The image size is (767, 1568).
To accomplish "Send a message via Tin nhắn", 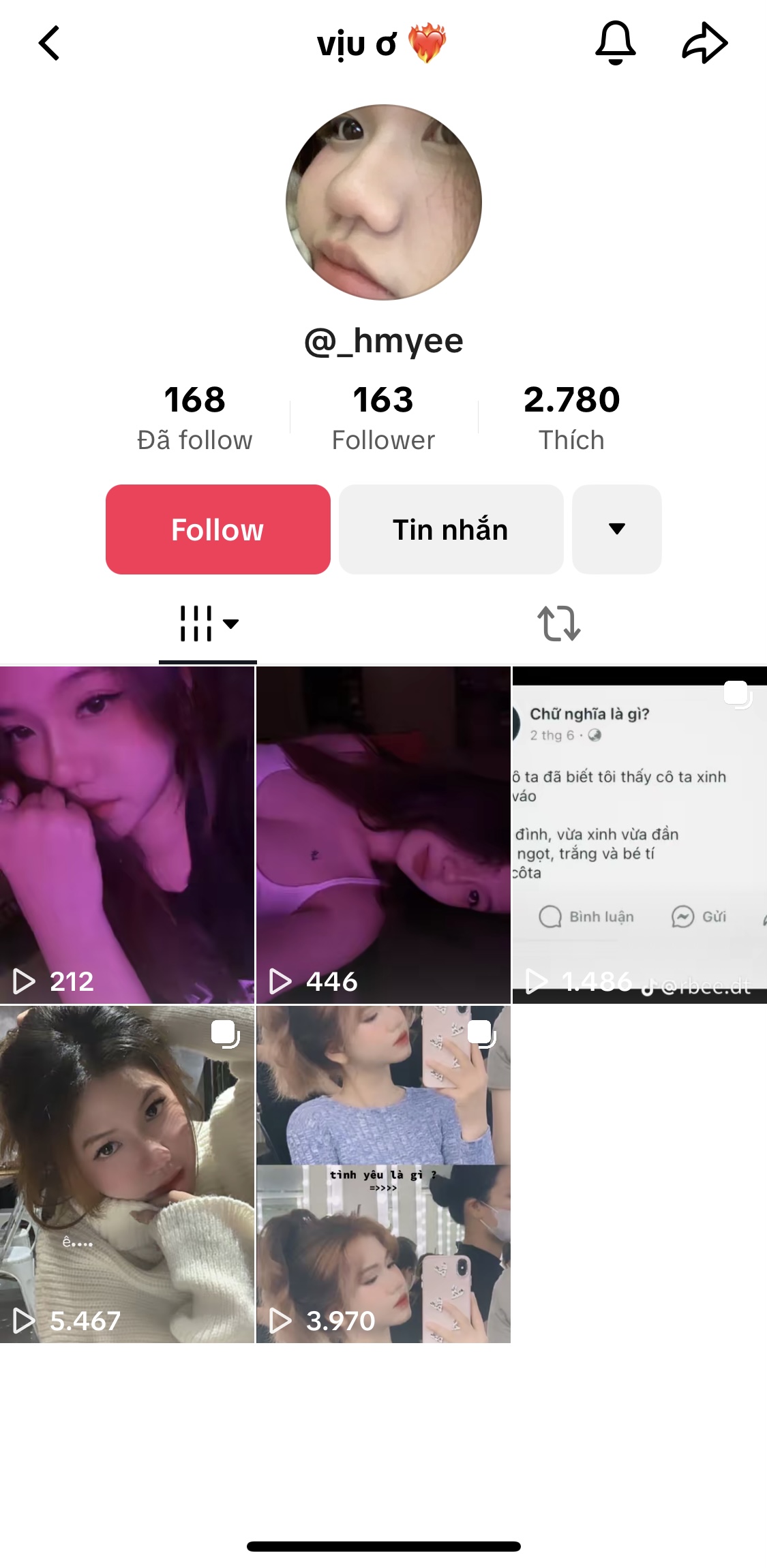I will tap(451, 529).
